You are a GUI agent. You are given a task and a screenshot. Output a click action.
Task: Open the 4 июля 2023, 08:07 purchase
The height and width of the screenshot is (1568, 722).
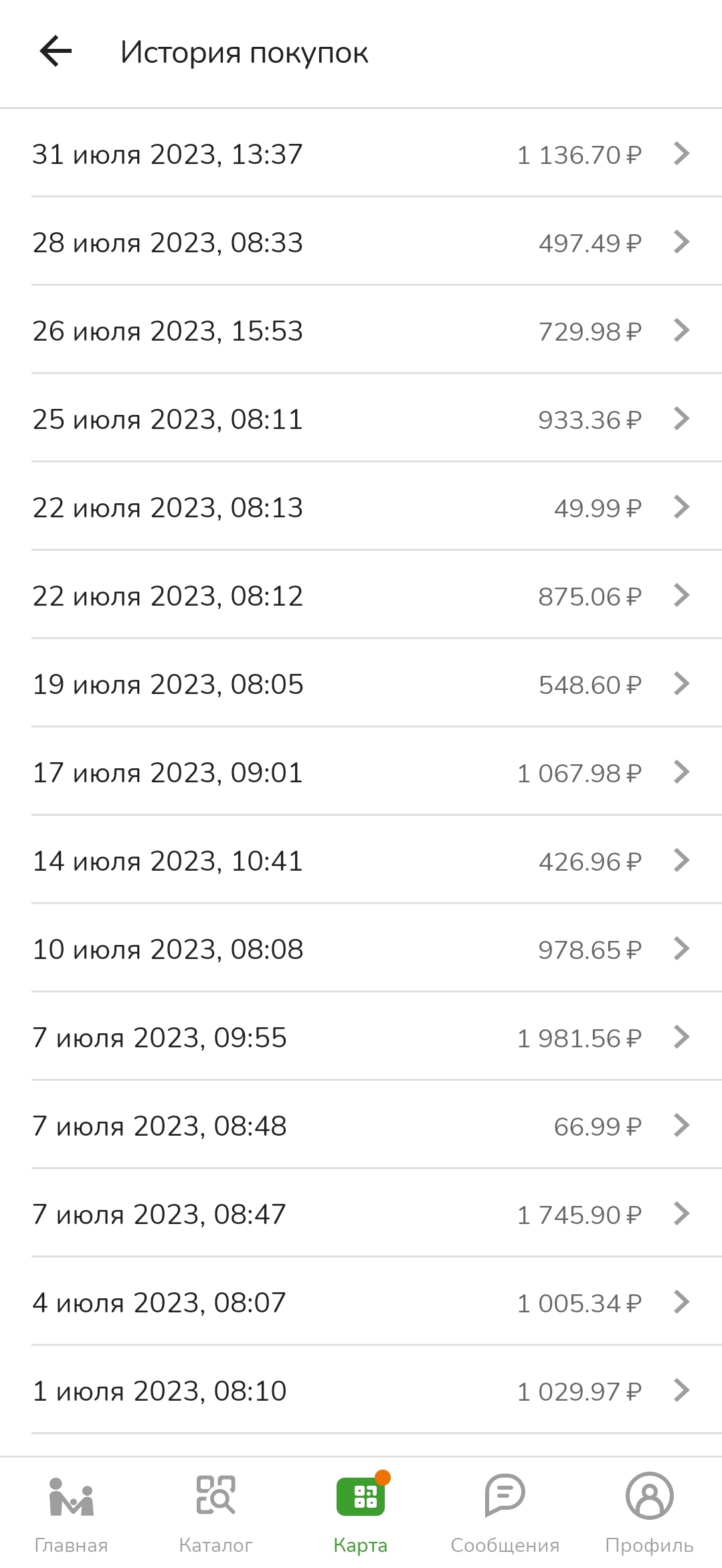pos(361,1302)
